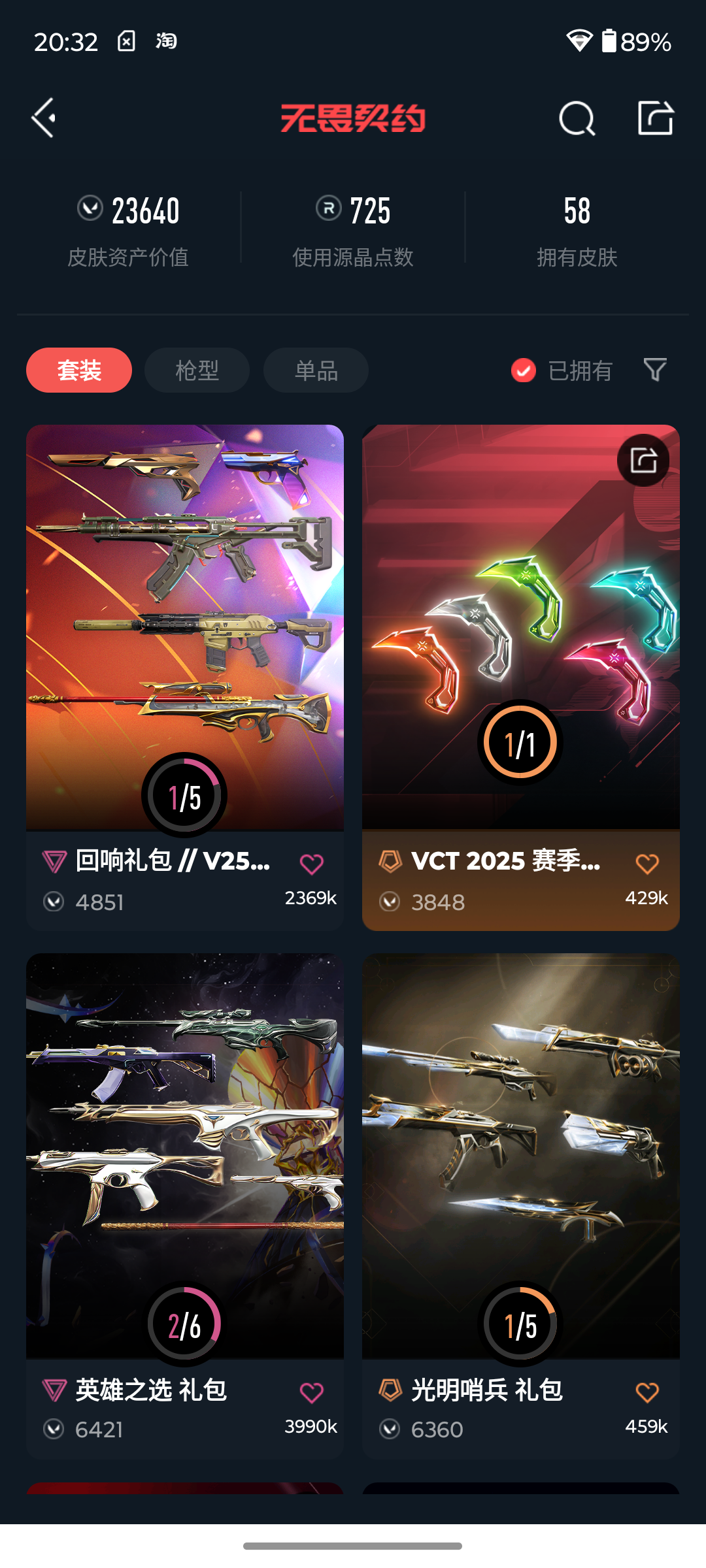Go back using the top-left arrow
The width and height of the screenshot is (706, 1568).
coord(43,118)
